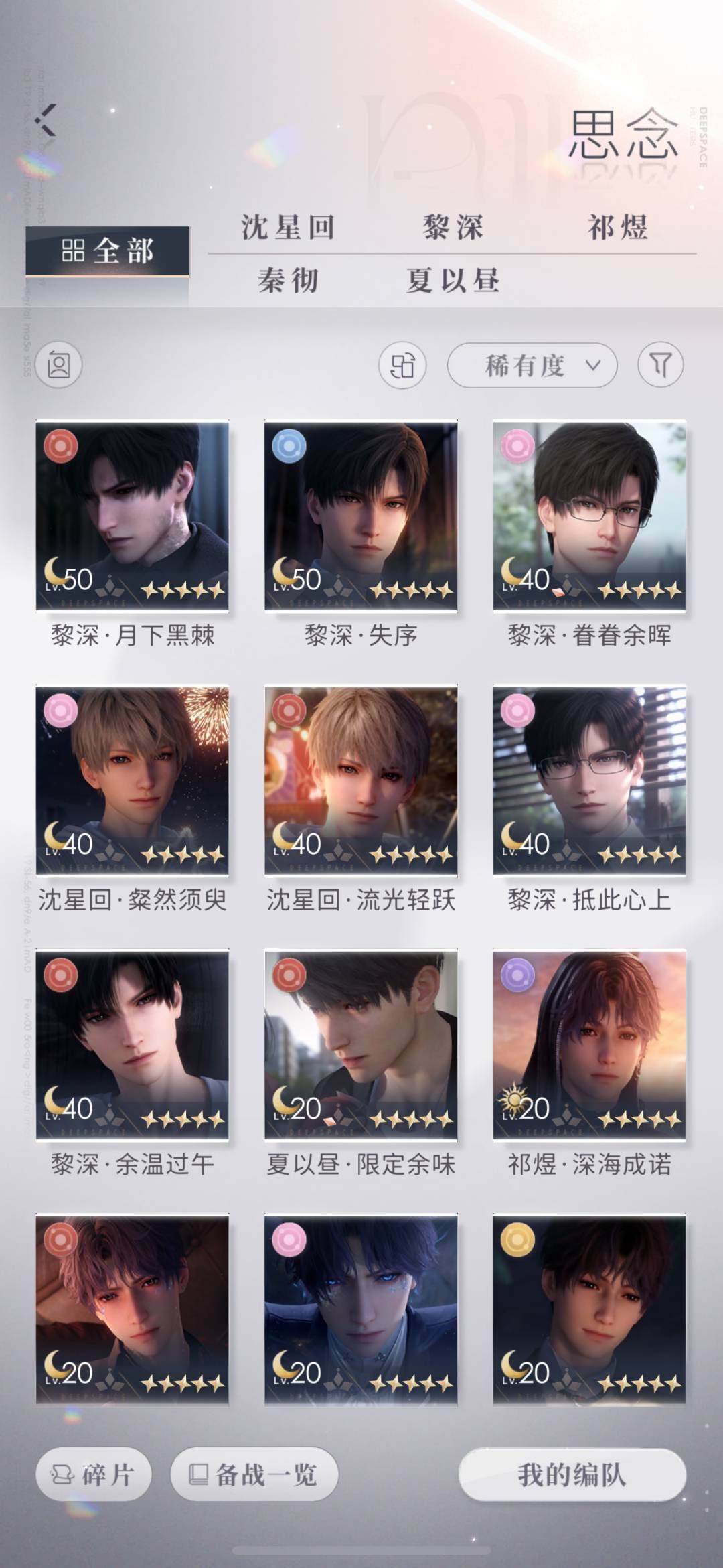Switch to the 祁煜 tab

(x=617, y=228)
